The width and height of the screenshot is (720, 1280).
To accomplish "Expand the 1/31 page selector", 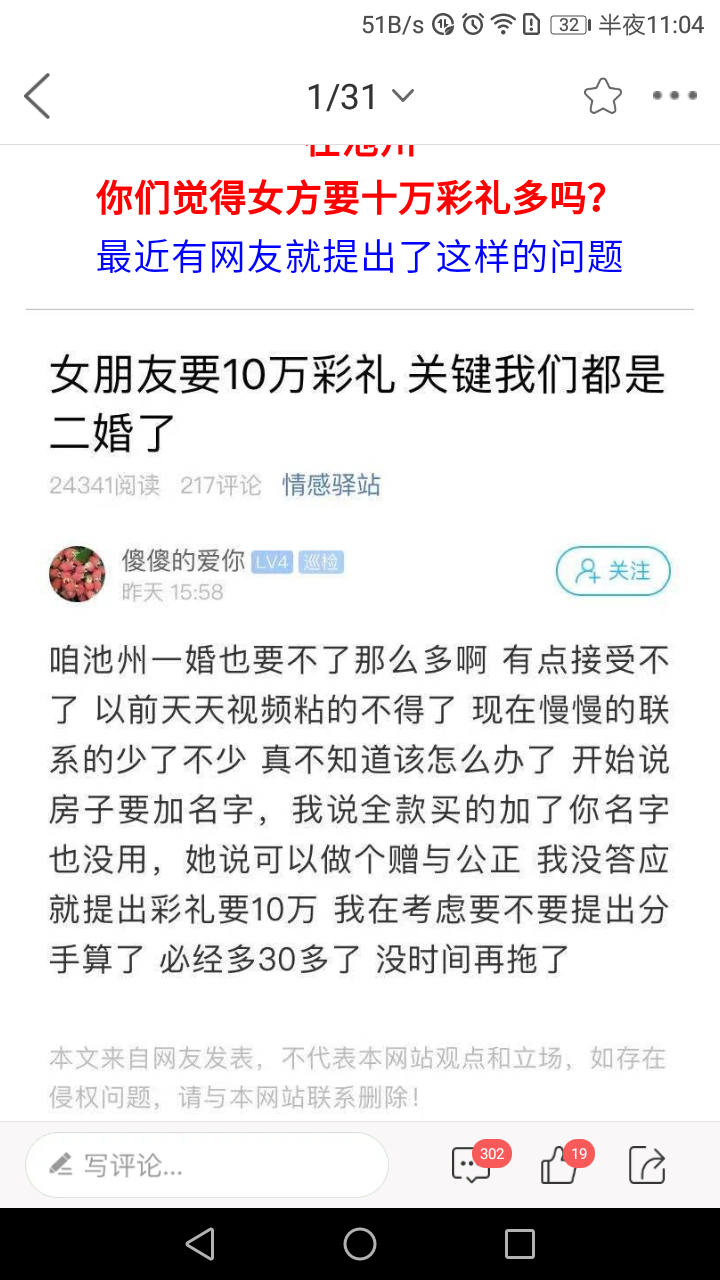I will point(360,97).
